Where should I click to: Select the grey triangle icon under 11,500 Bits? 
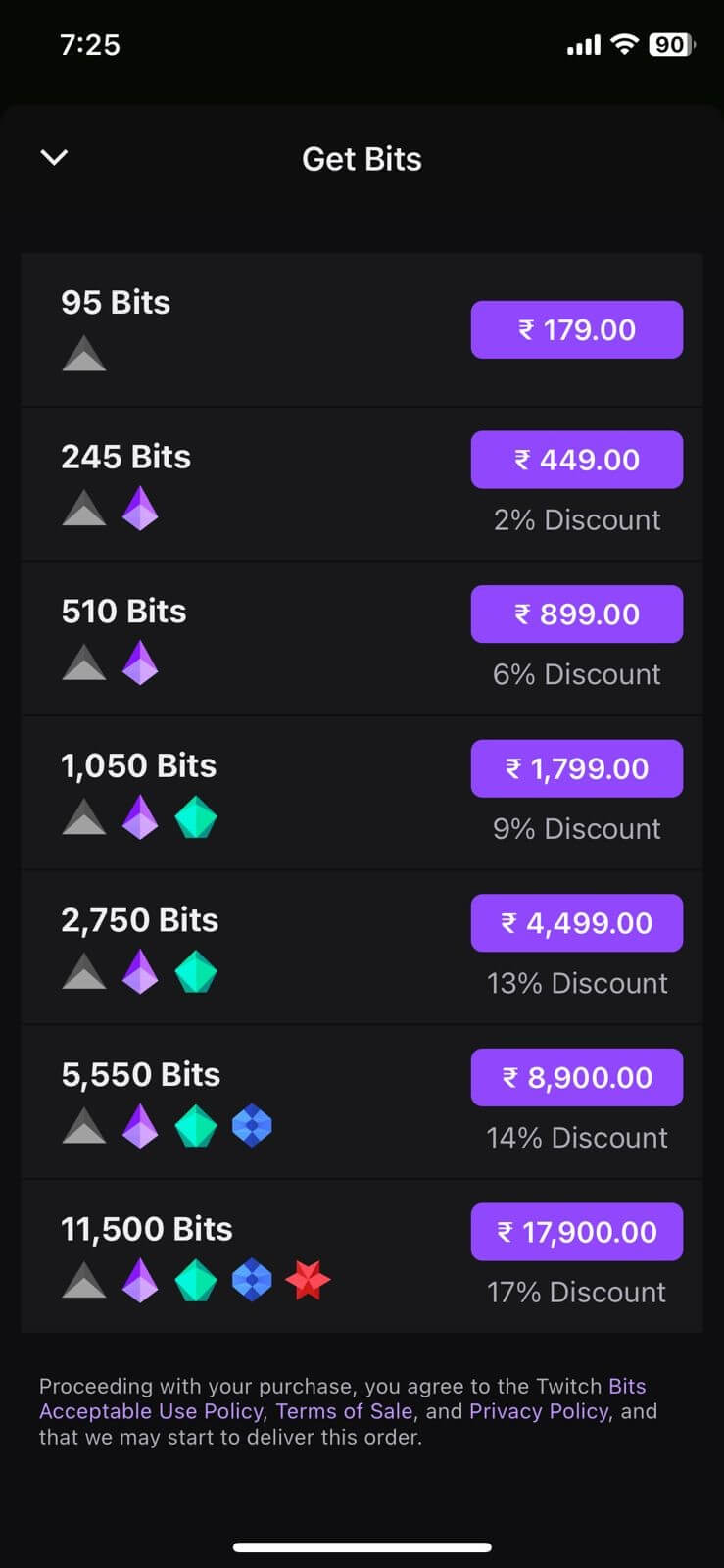tap(84, 1280)
